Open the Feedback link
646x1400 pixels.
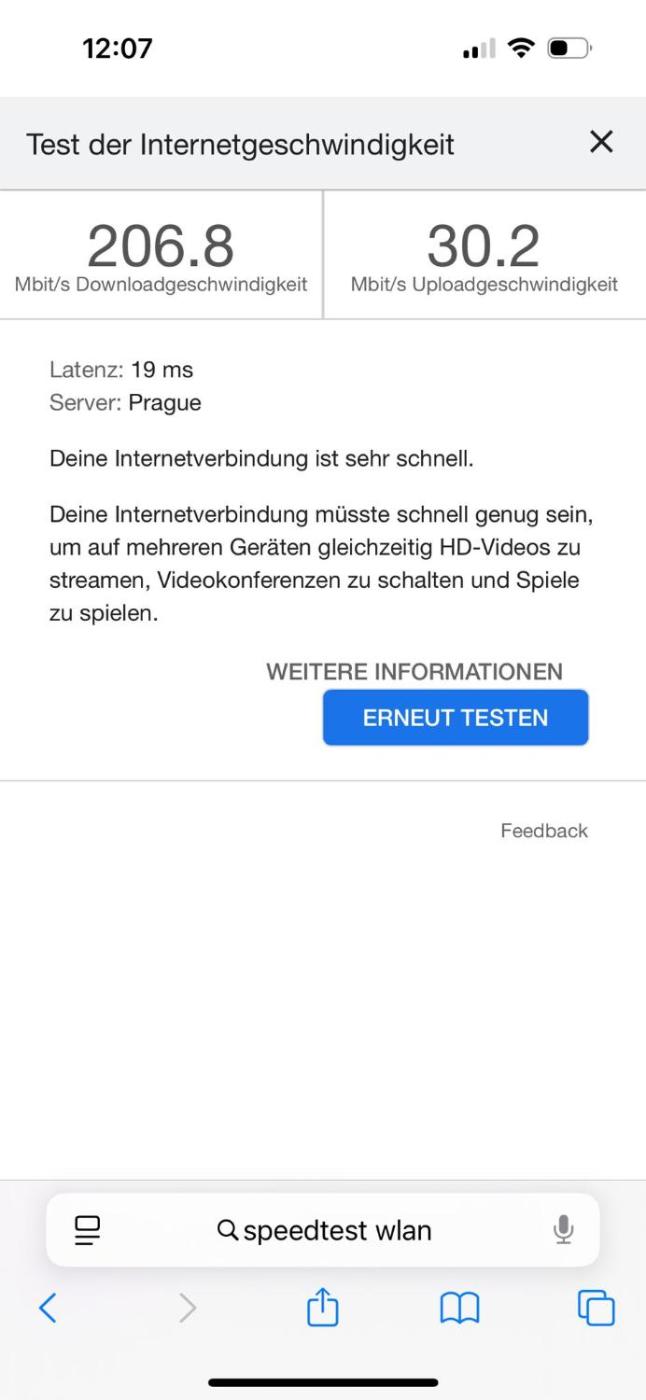(x=544, y=831)
